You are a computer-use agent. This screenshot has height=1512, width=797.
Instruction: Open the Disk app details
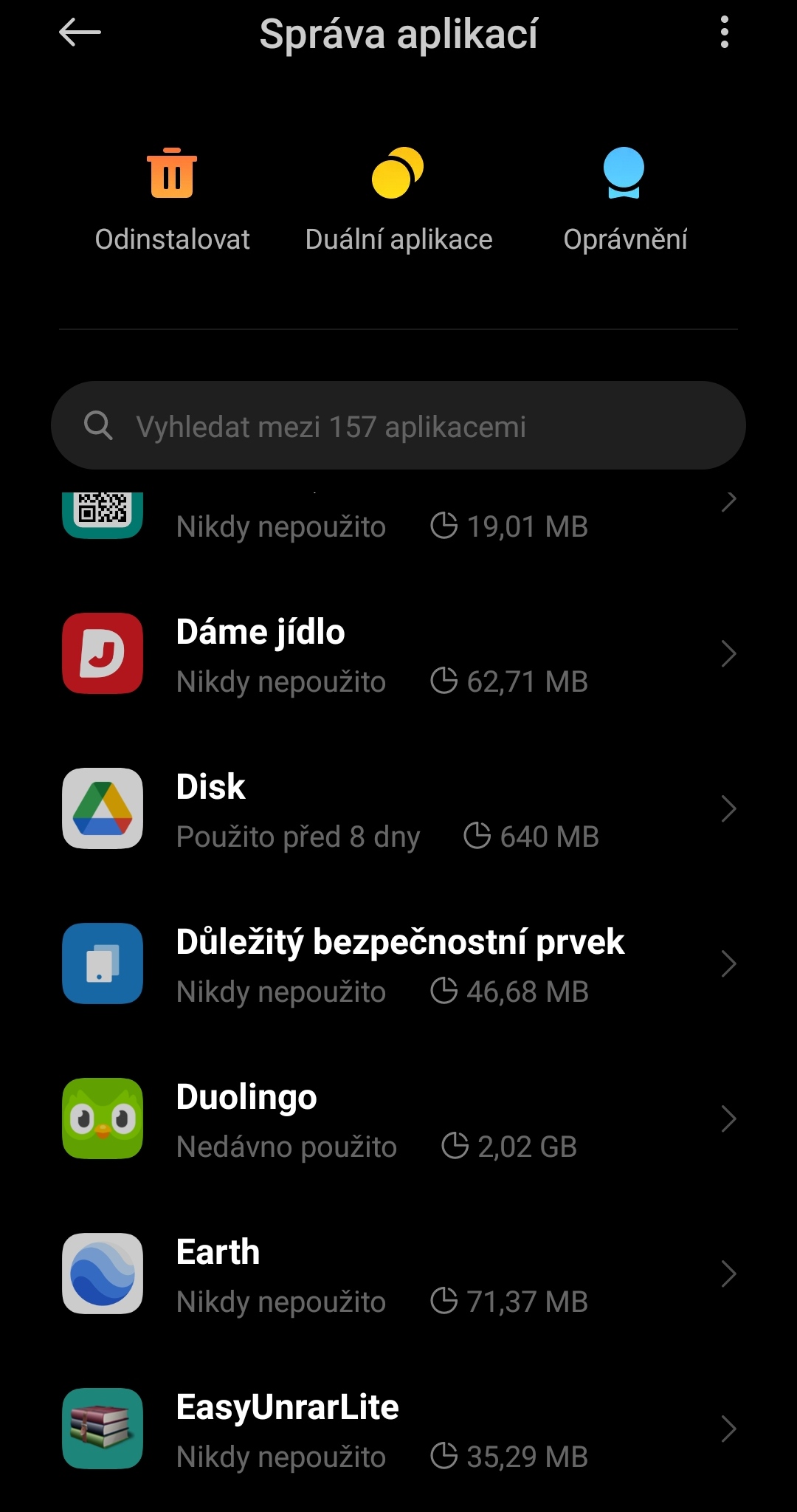[398, 810]
